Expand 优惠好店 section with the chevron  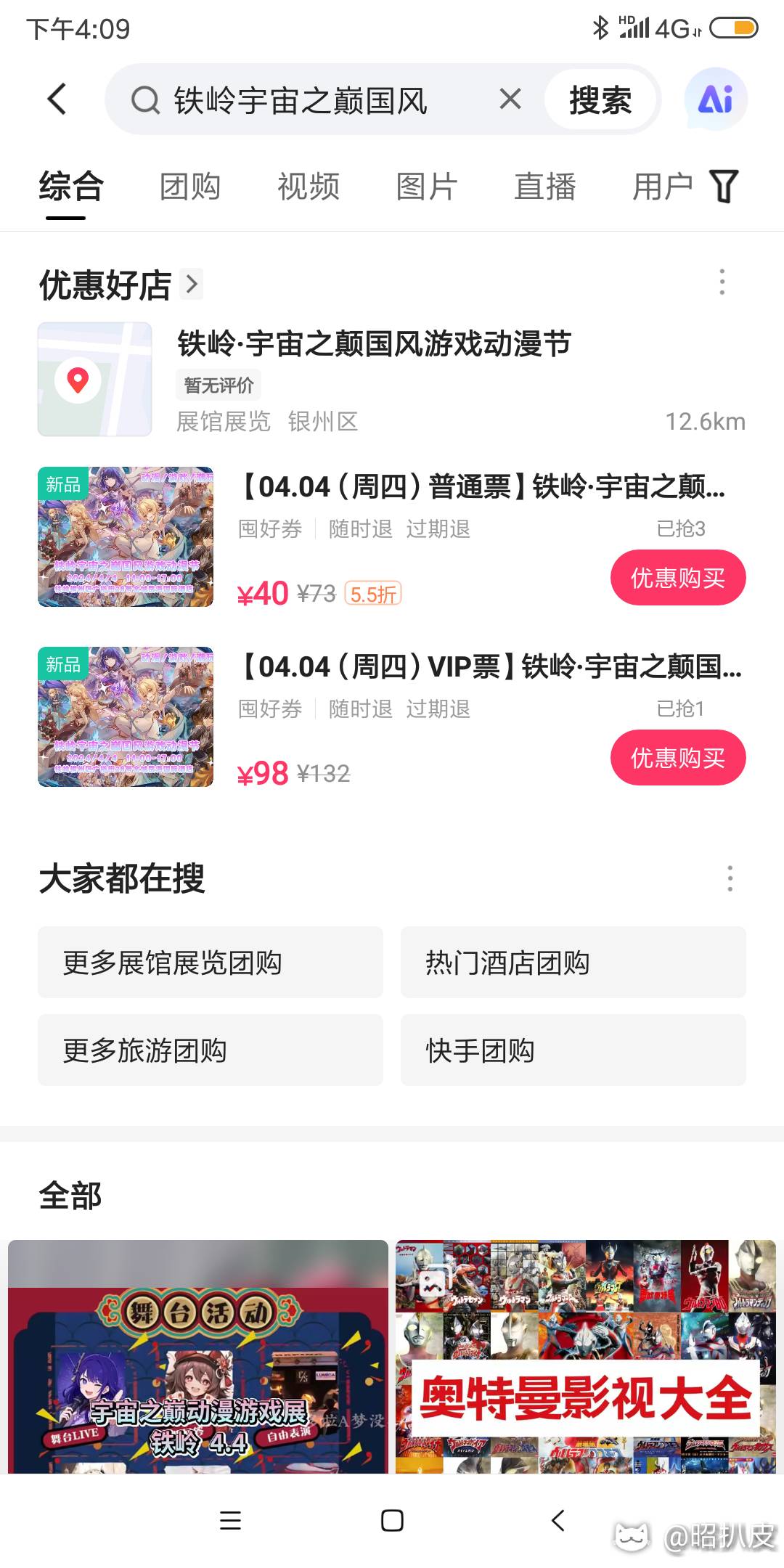point(192,284)
